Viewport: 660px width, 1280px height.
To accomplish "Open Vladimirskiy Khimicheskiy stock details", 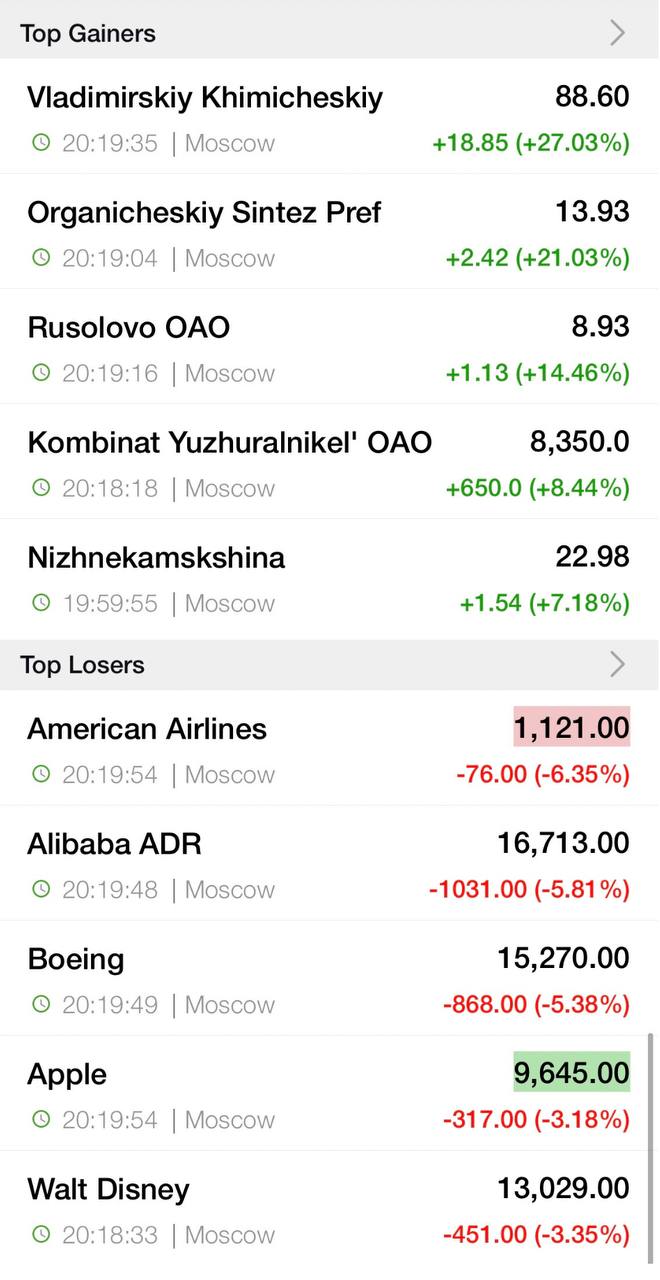I will pos(330,117).
